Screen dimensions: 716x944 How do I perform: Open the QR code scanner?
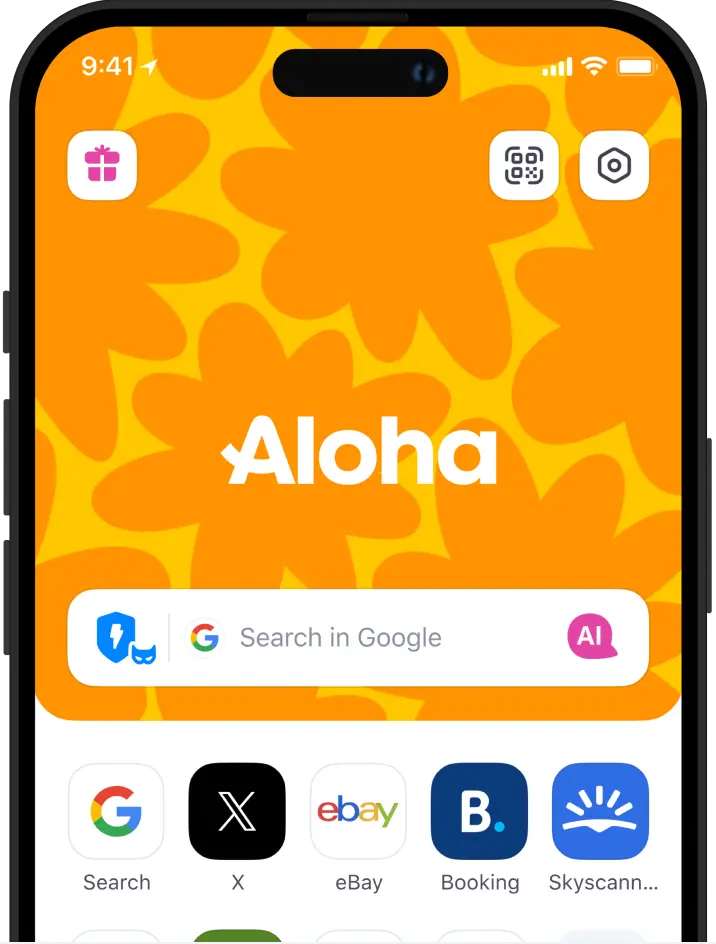click(524, 165)
